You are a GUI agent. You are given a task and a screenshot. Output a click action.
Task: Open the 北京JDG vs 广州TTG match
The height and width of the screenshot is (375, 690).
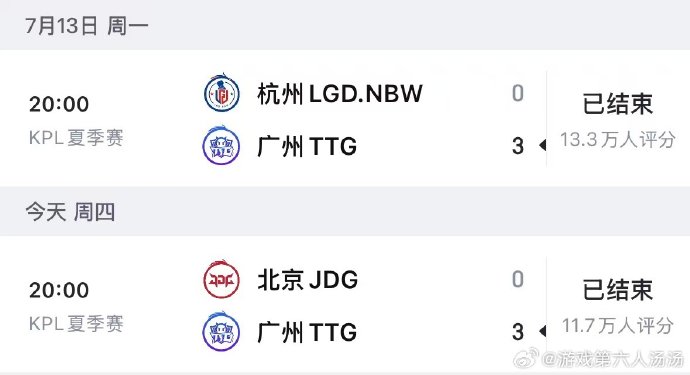pos(345,304)
